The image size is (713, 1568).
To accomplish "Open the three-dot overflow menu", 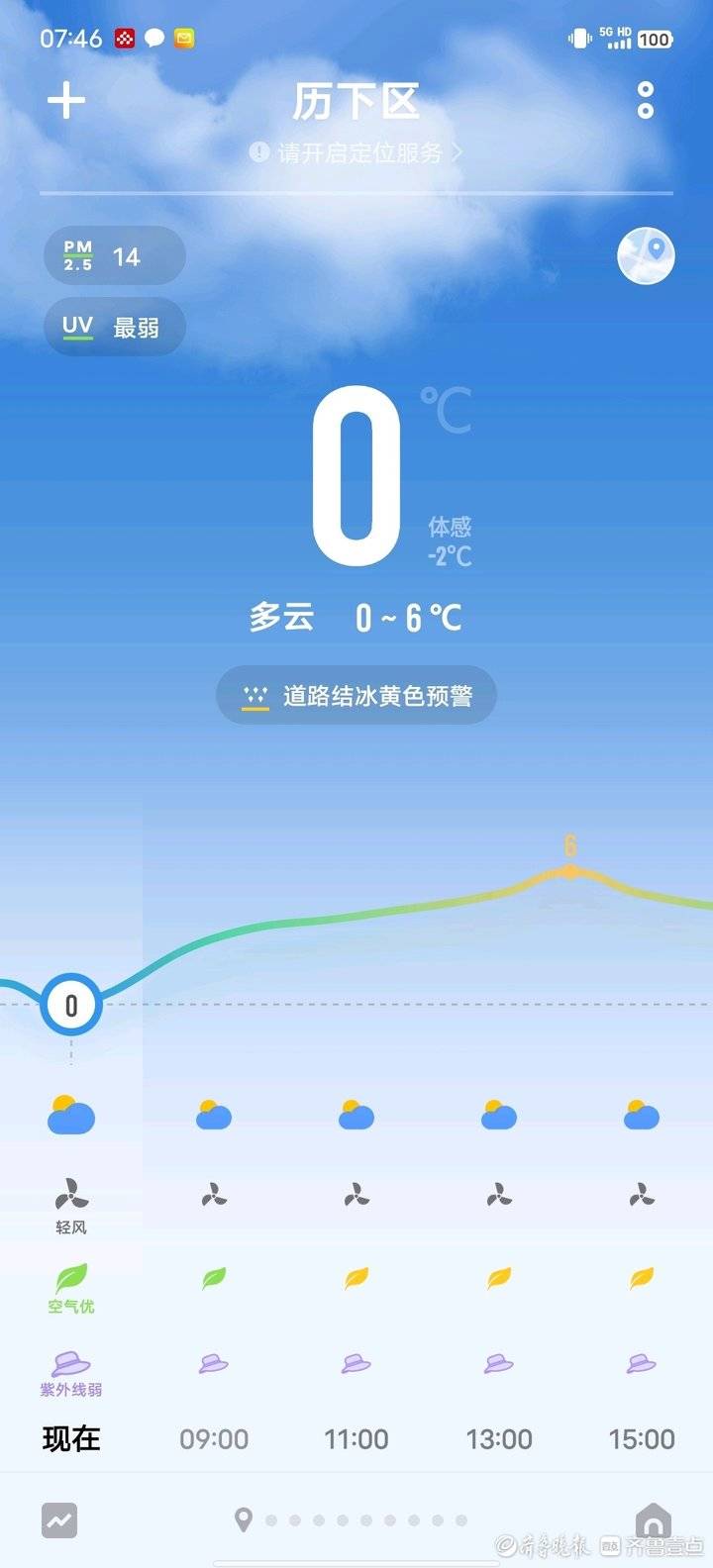I will (646, 101).
